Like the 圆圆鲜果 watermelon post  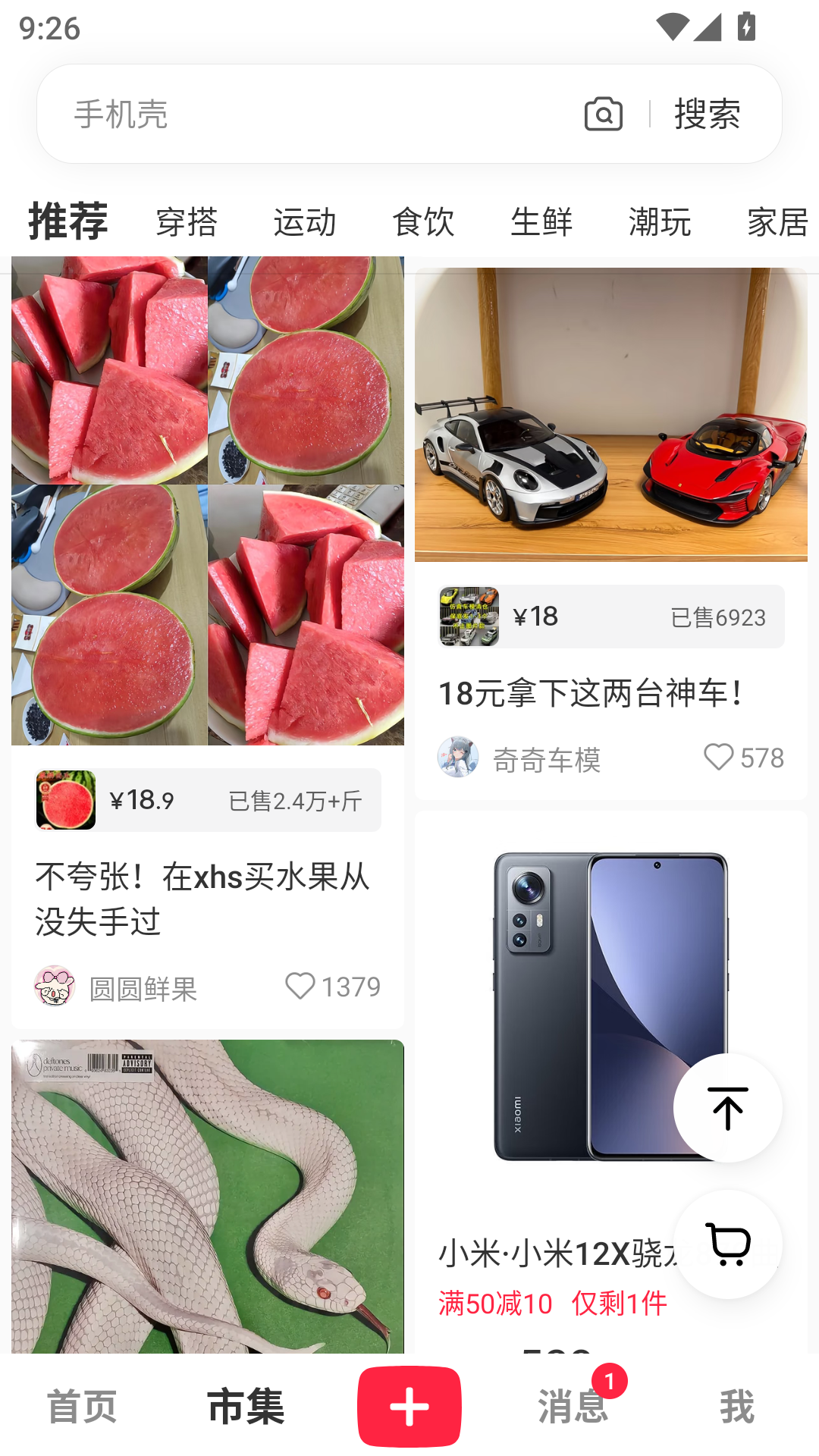300,986
